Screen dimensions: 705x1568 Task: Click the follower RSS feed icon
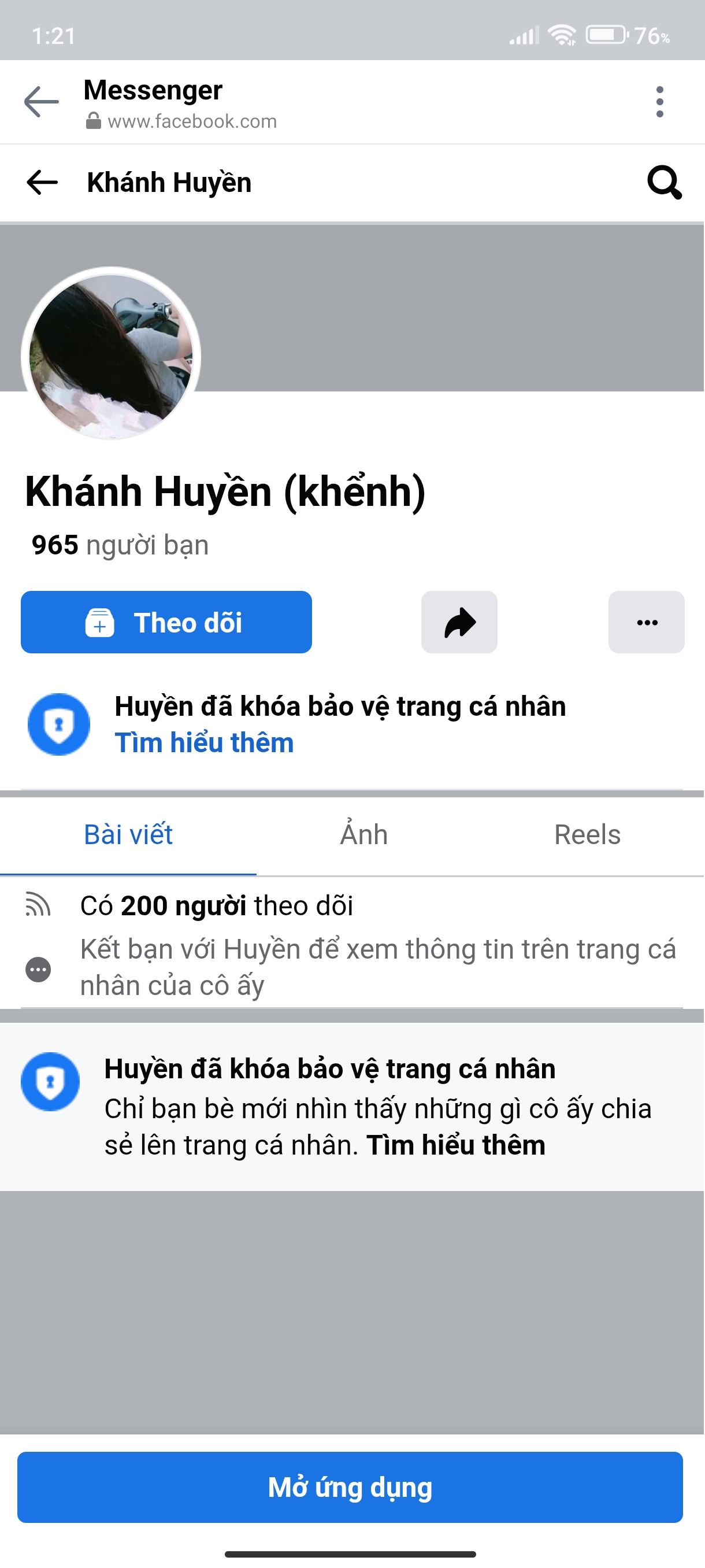pyautogui.click(x=38, y=907)
